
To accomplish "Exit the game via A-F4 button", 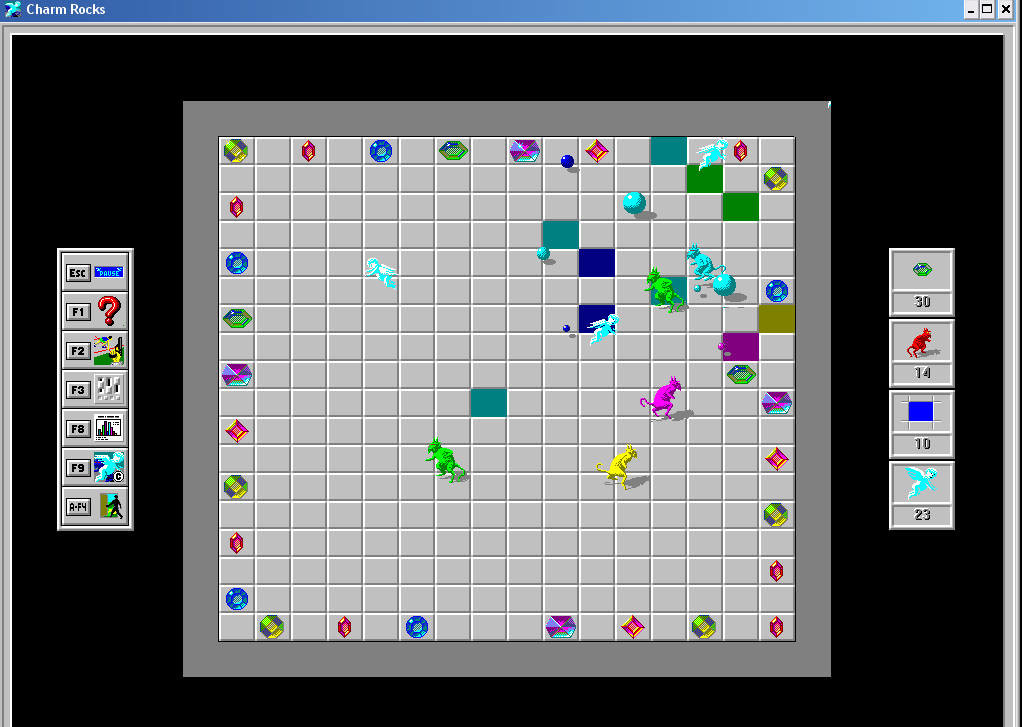I will point(95,506).
